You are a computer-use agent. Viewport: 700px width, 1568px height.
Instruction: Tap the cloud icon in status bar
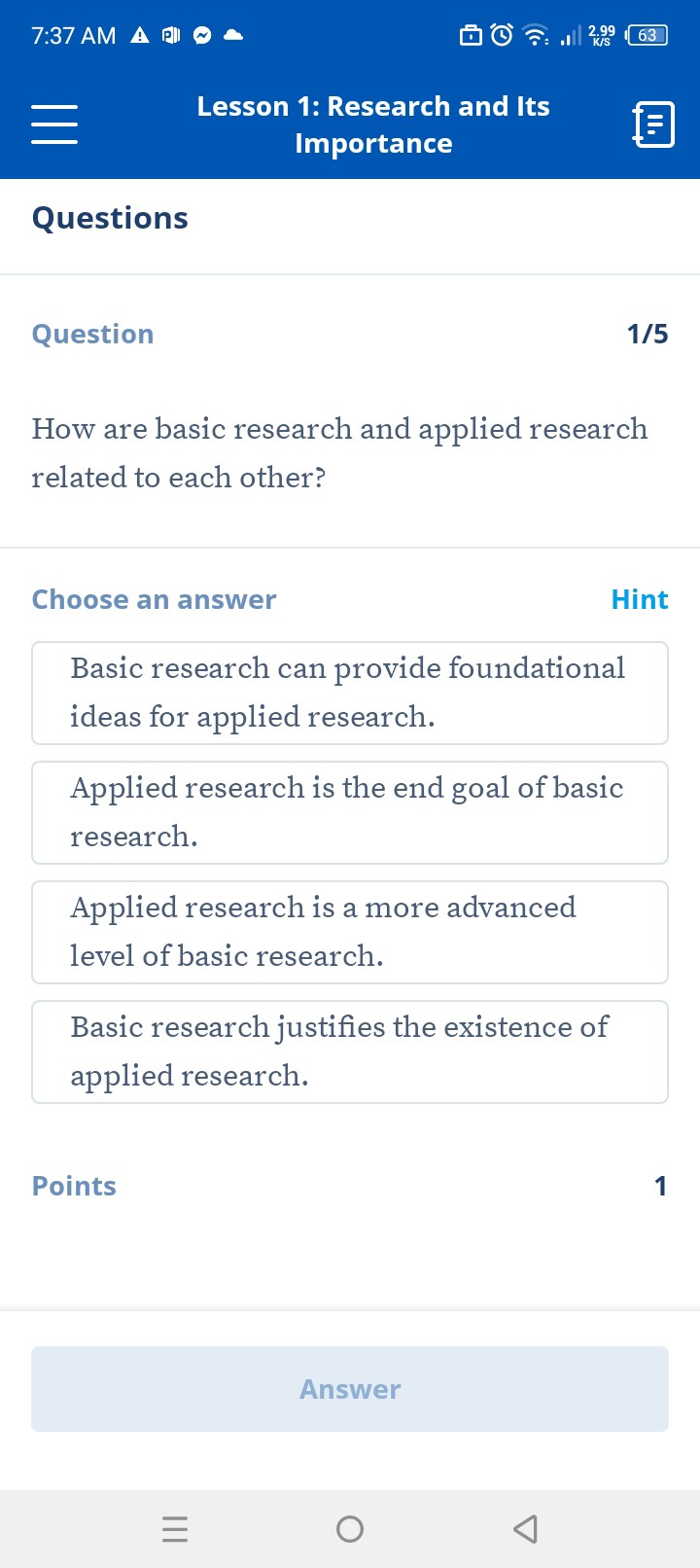233,34
